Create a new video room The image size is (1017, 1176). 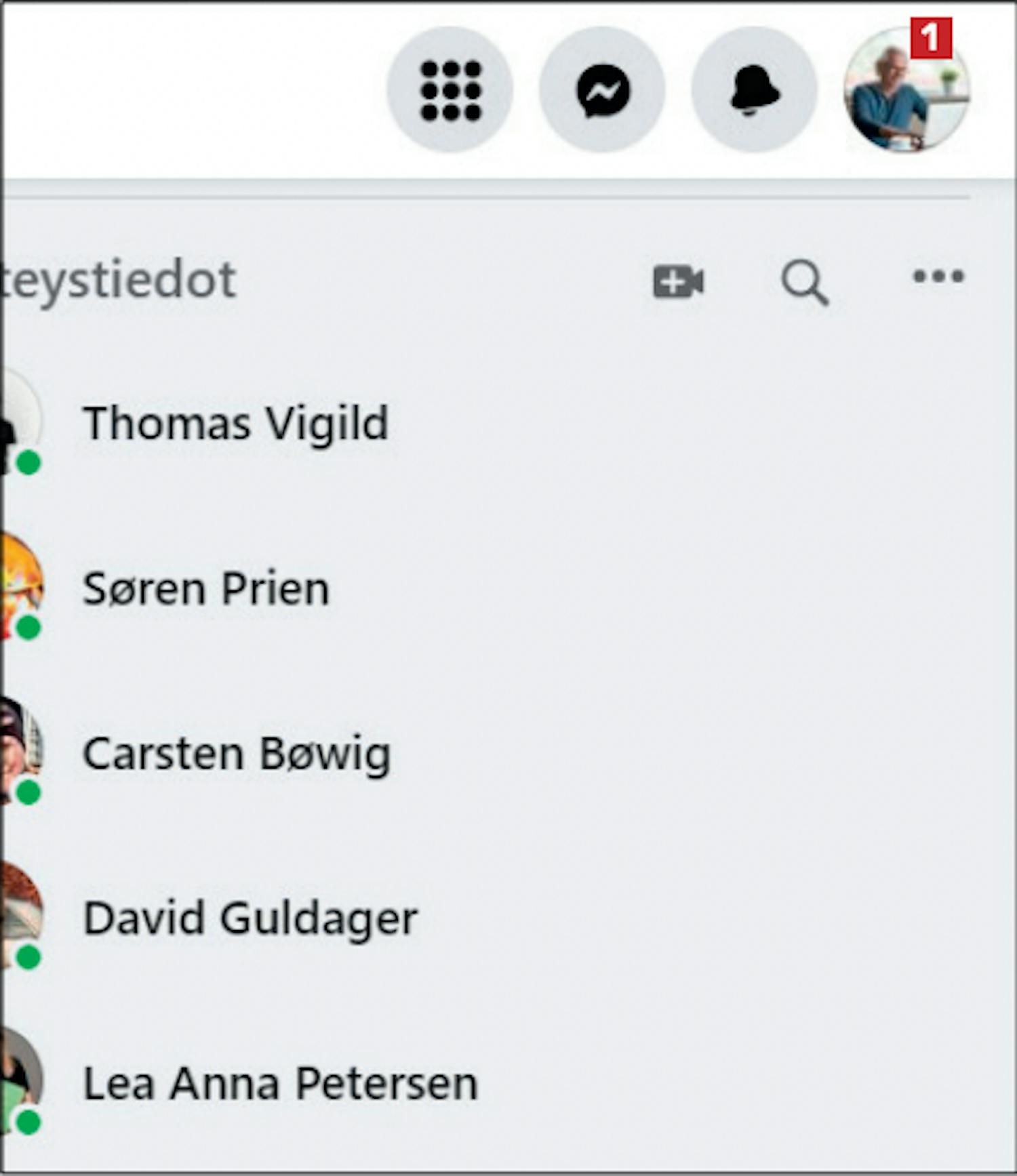(x=678, y=281)
